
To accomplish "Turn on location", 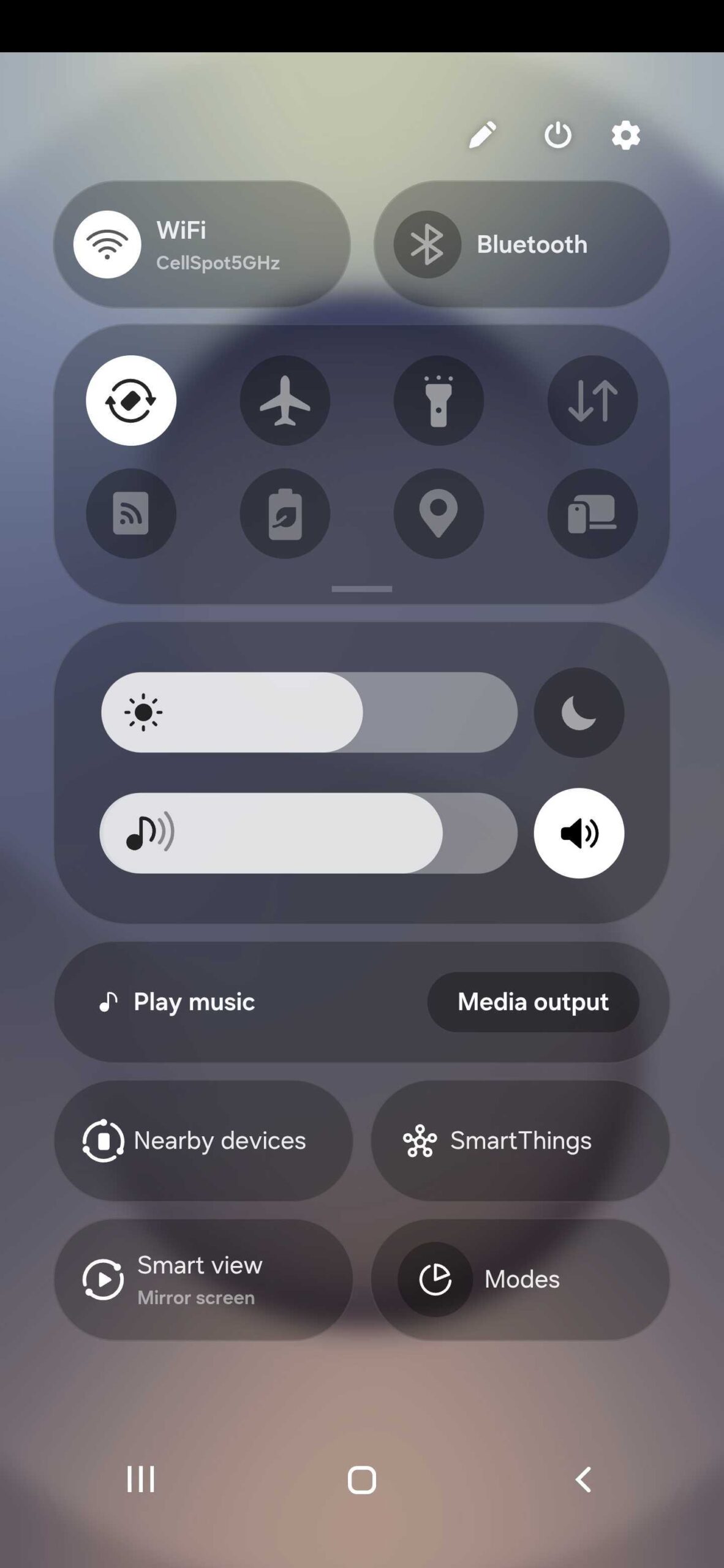I will click(x=439, y=513).
